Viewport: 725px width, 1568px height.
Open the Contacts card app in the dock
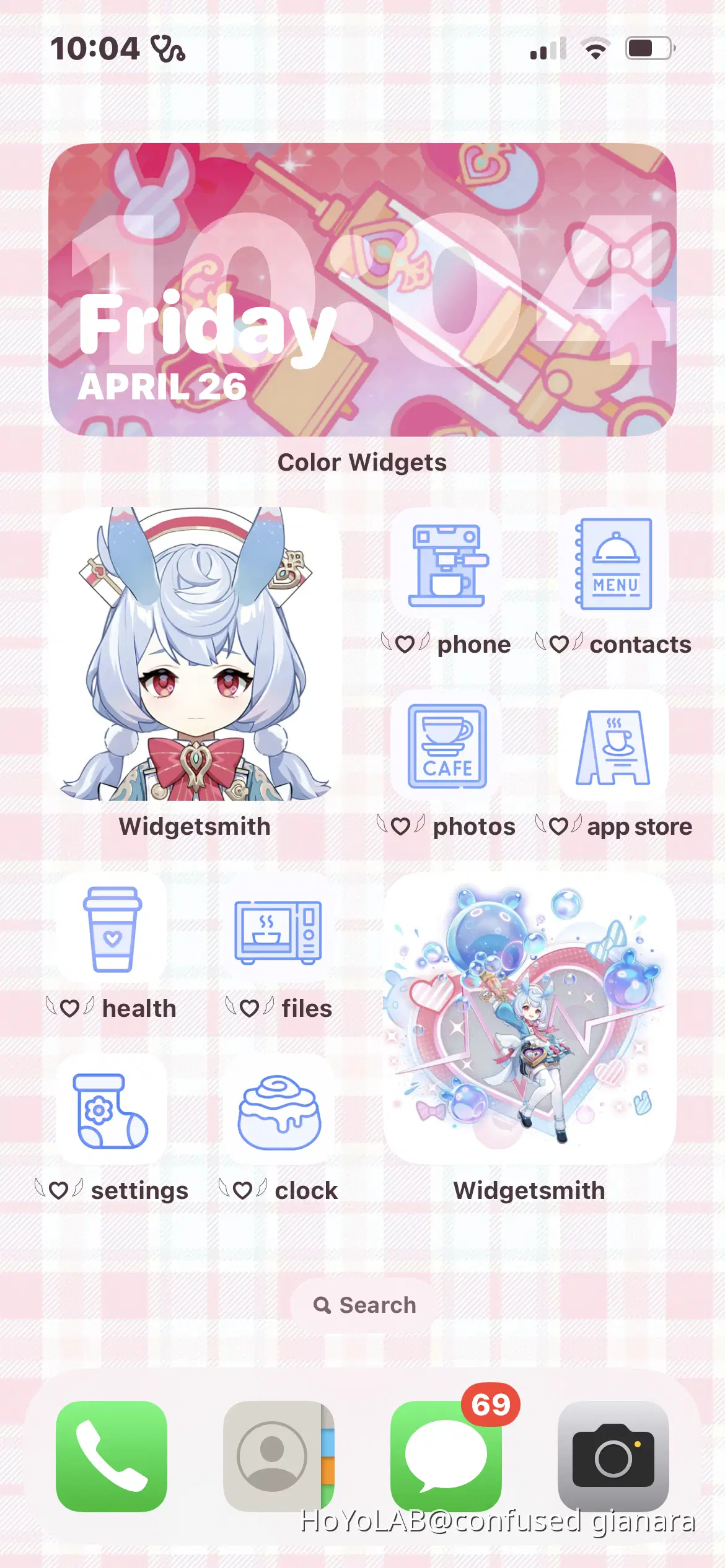tap(279, 1455)
